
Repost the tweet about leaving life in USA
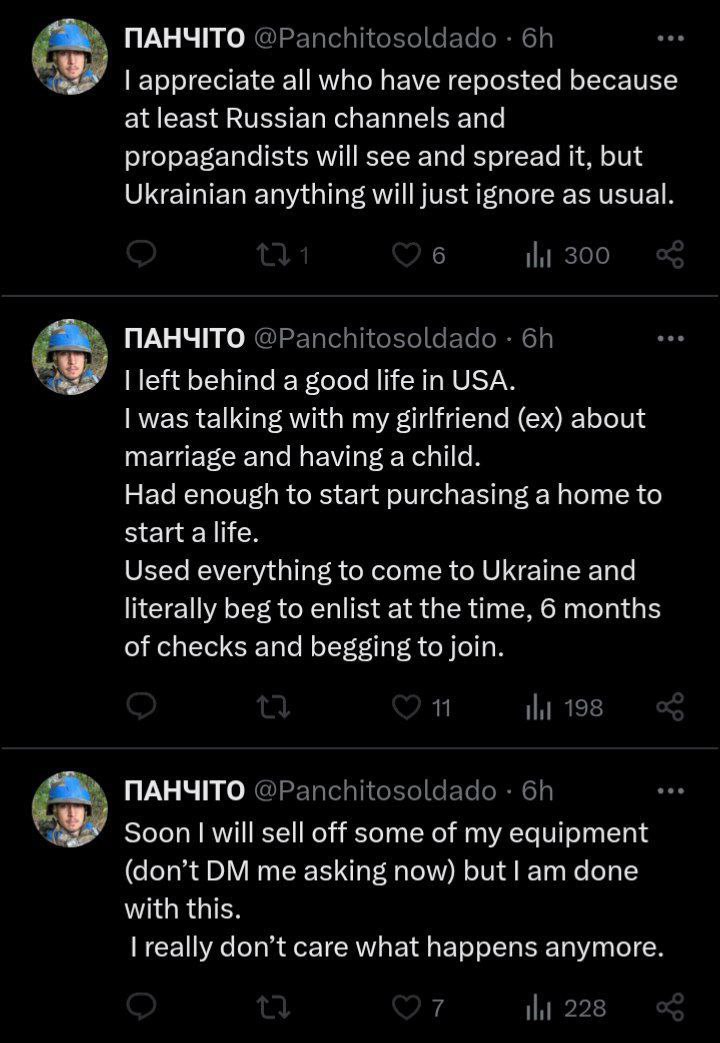pos(271,707)
